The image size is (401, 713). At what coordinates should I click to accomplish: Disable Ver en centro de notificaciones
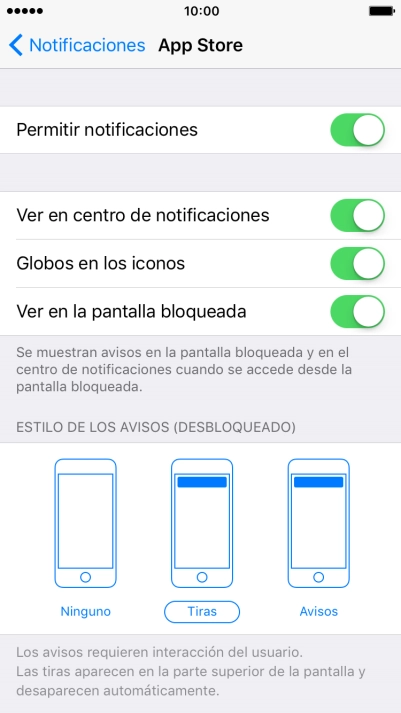(357, 215)
